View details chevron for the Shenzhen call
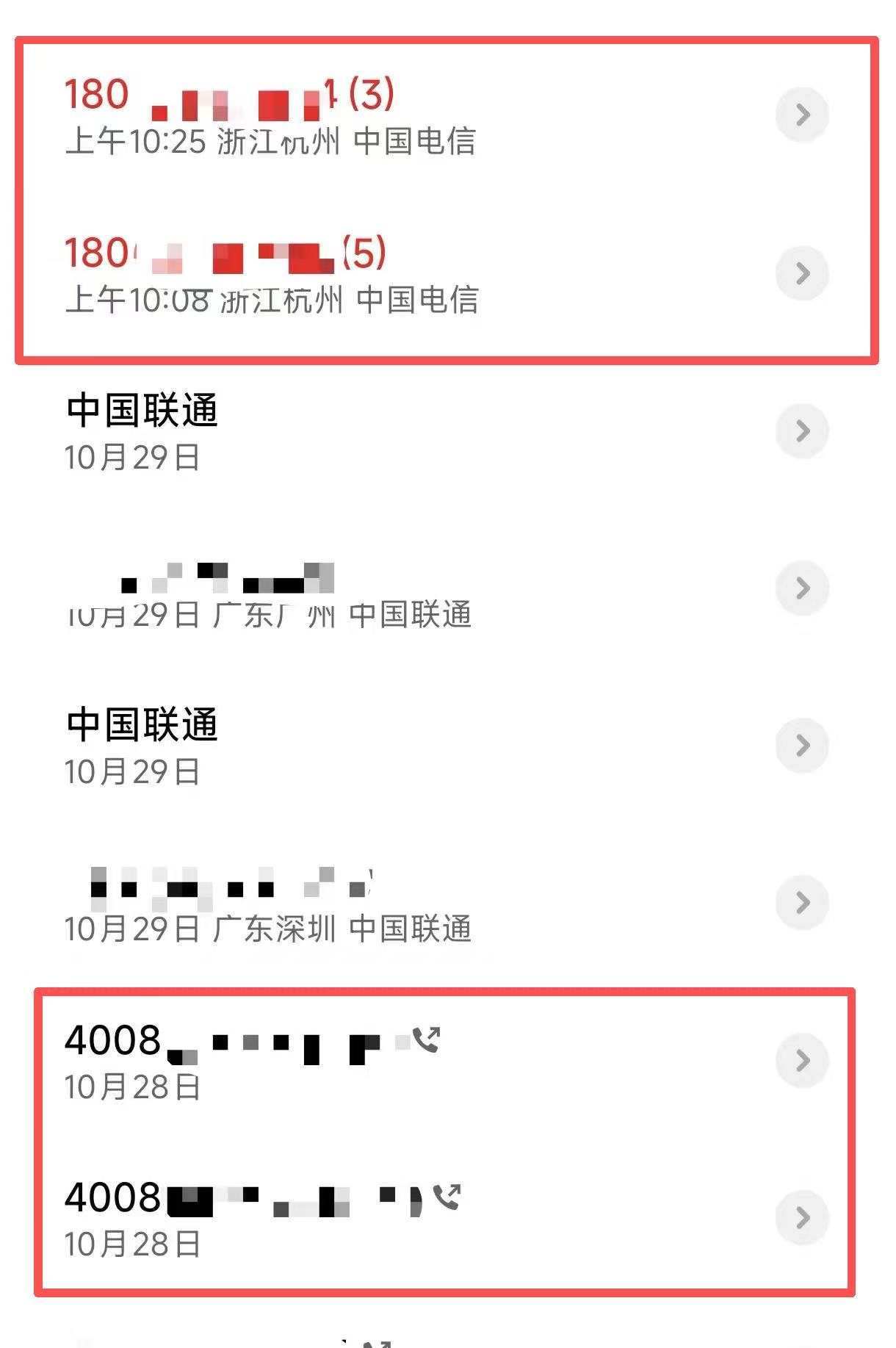Image resolution: width=896 pixels, height=1348 pixels. [x=803, y=903]
